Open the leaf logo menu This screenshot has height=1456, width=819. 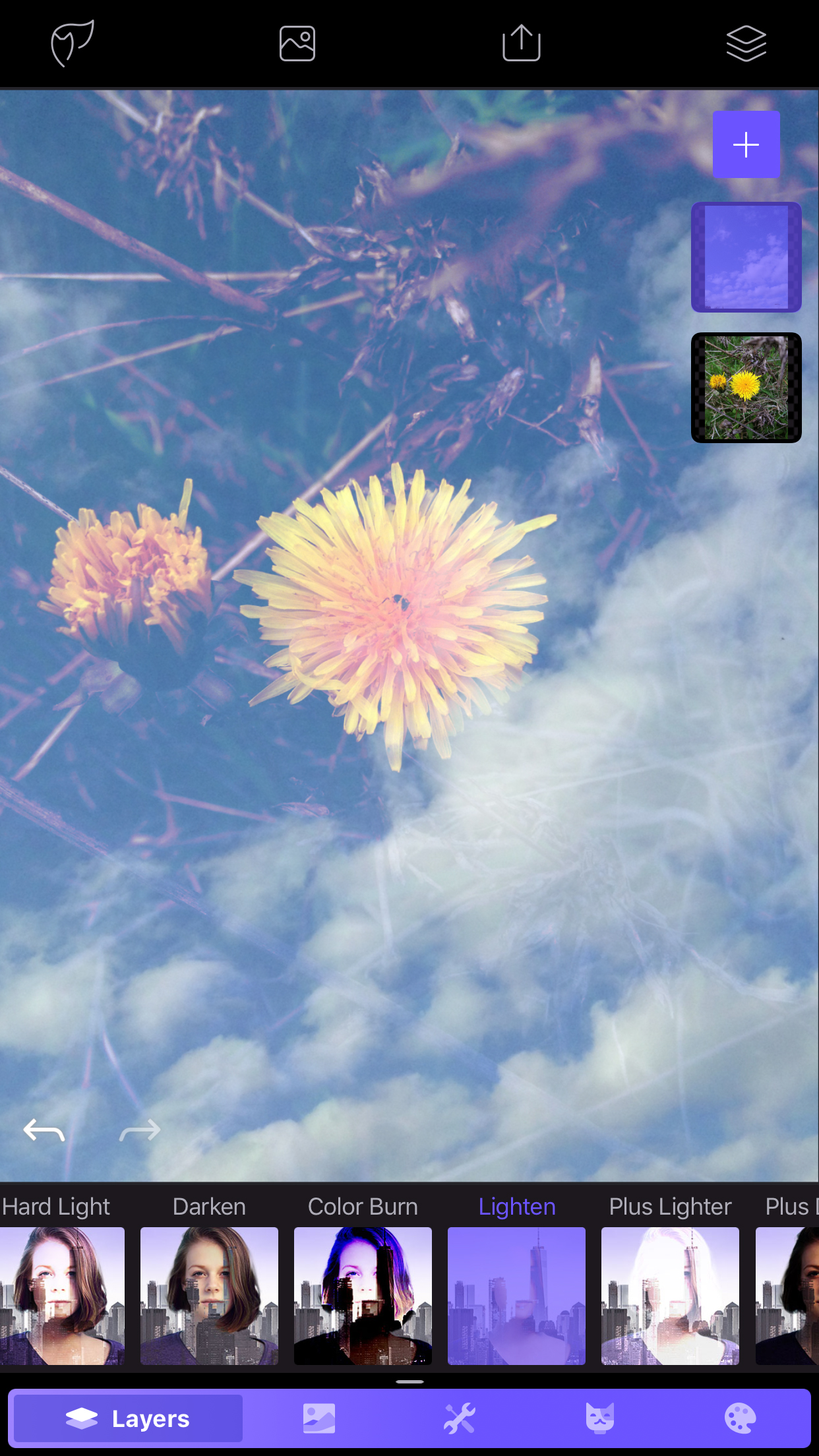[x=73, y=44]
